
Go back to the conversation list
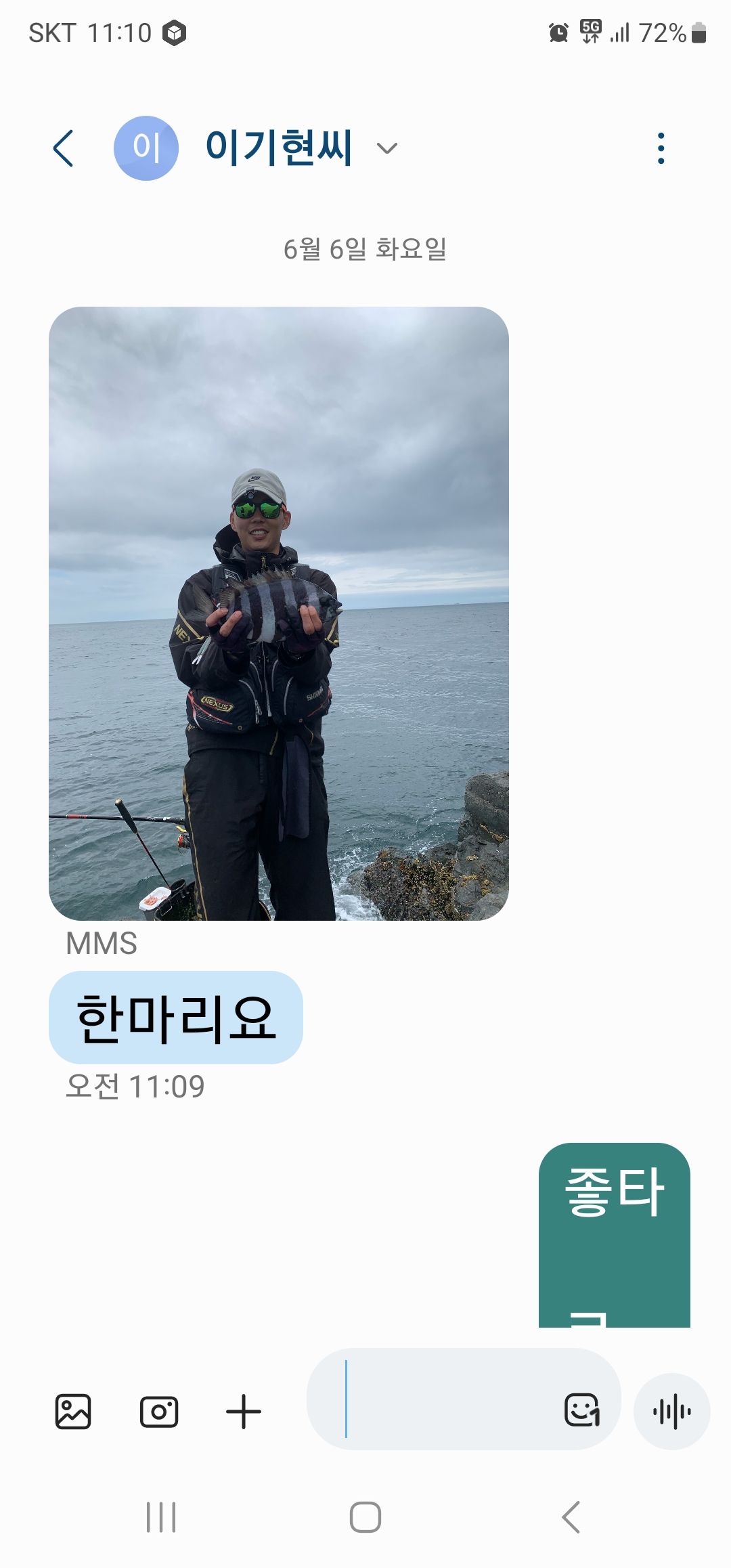tap(64, 148)
